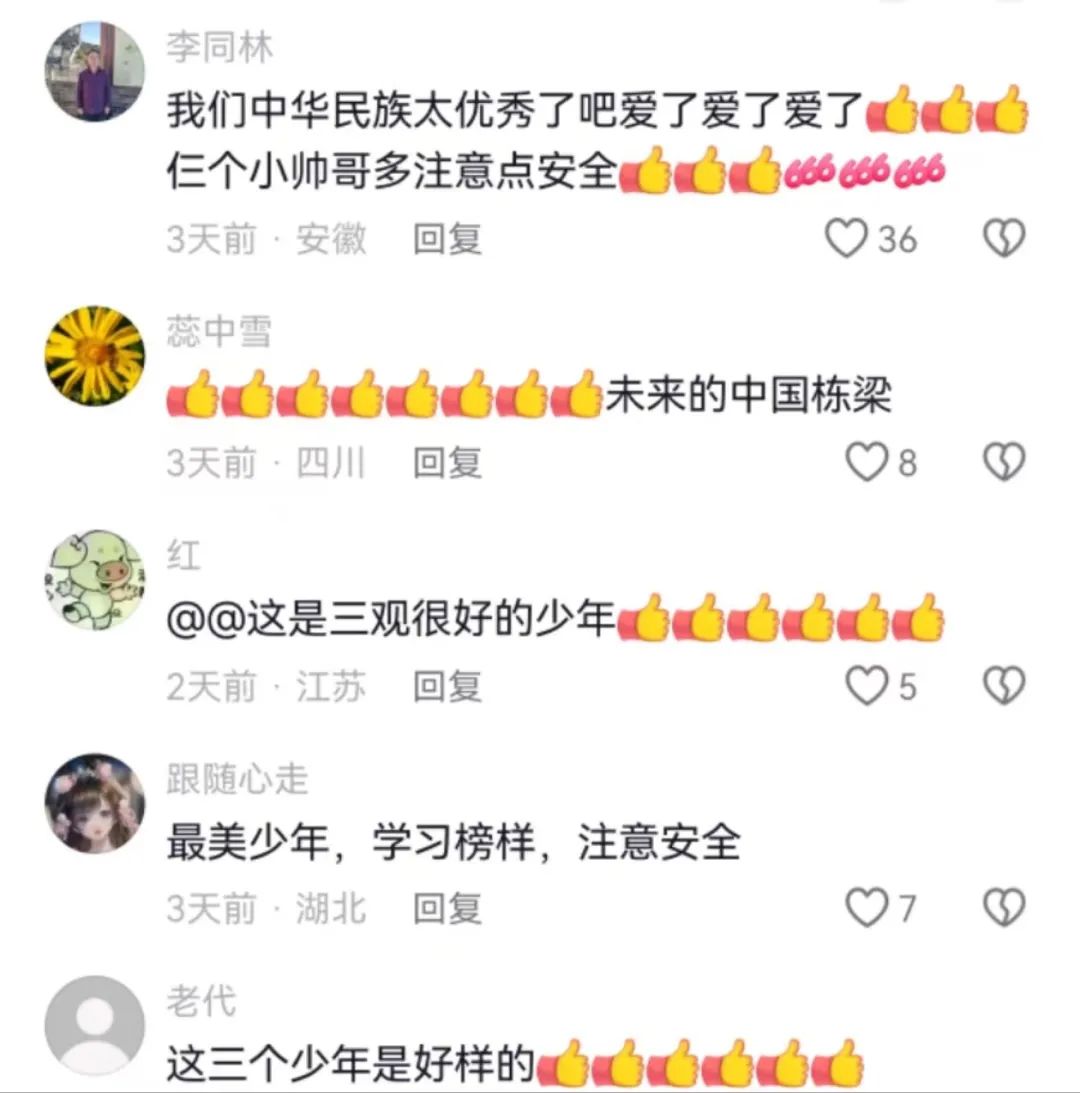Dislike 跟随心走's comment
Viewport: 1080px width, 1093px height.
(1004, 908)
